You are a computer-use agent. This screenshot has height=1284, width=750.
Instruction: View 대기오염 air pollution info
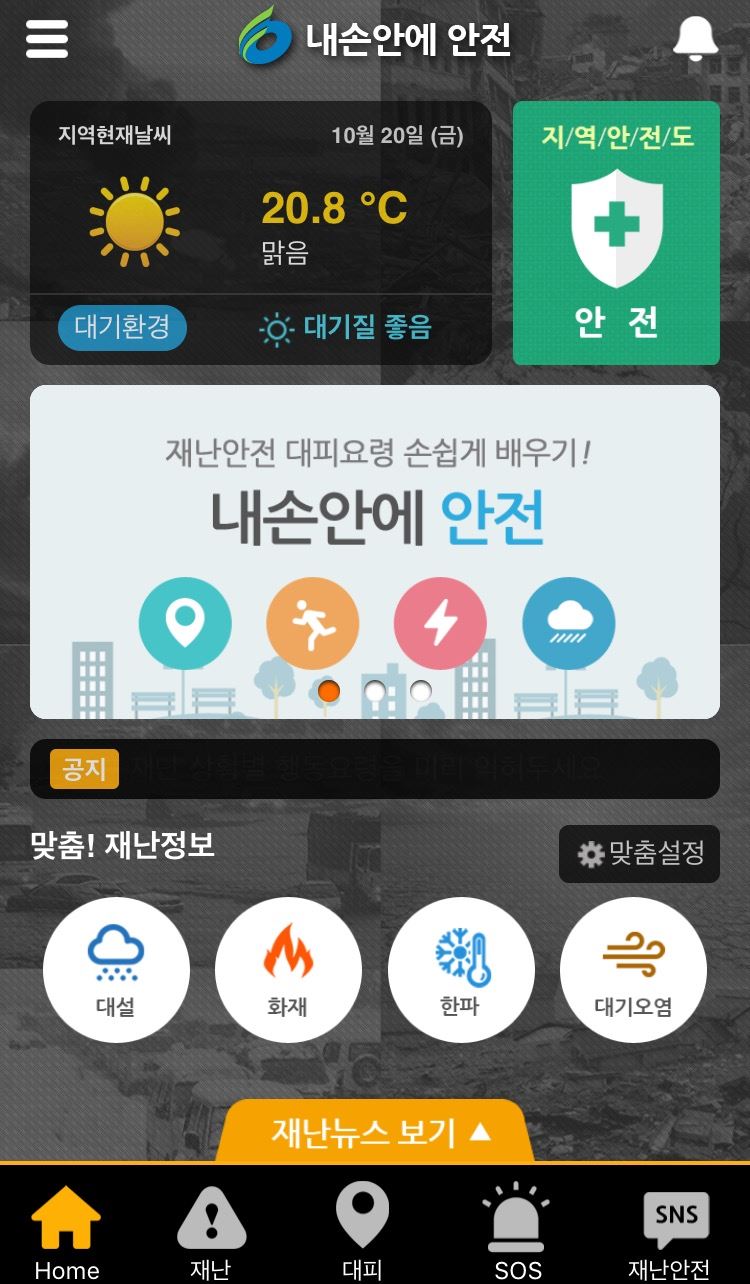[x=633, y=970]
